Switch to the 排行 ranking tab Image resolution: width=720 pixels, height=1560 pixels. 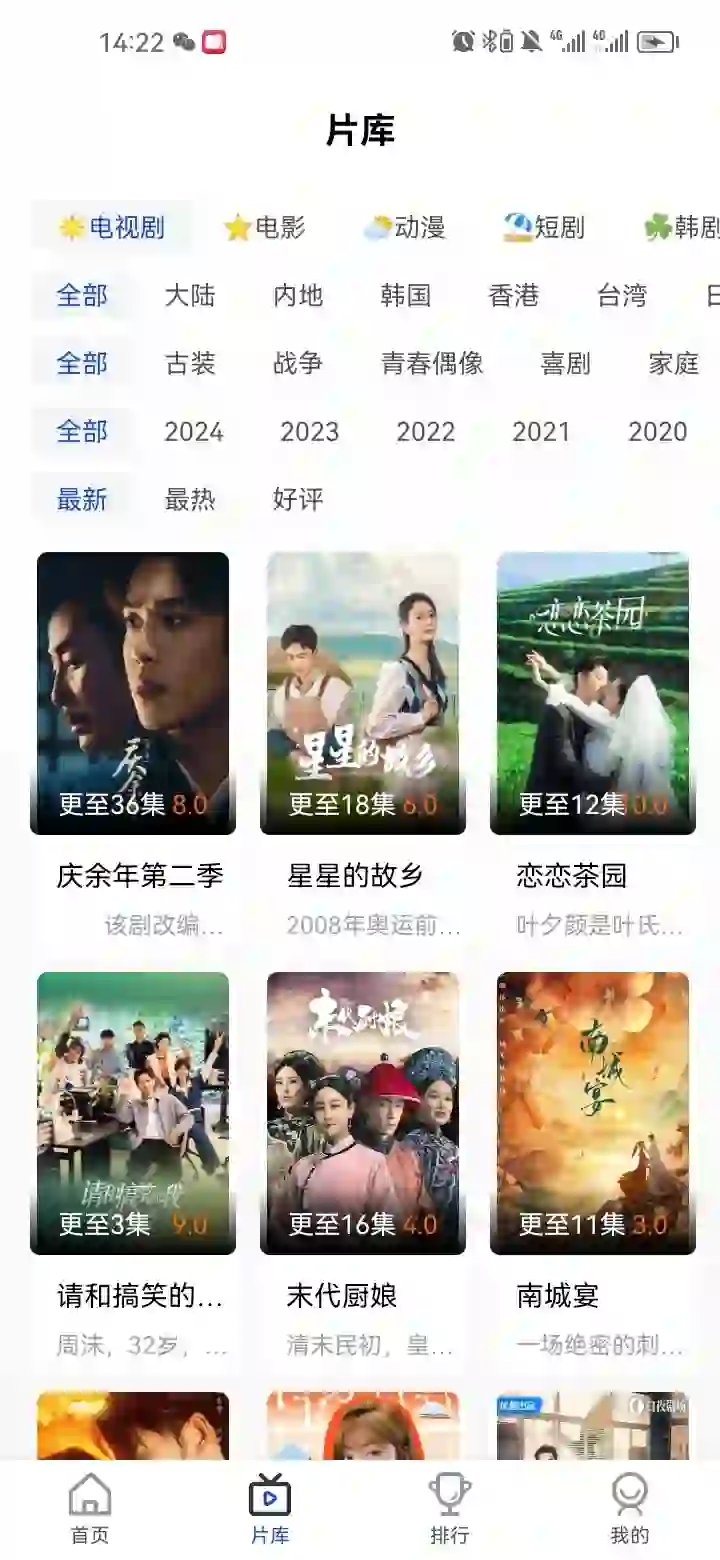[x=450, y=1510]
